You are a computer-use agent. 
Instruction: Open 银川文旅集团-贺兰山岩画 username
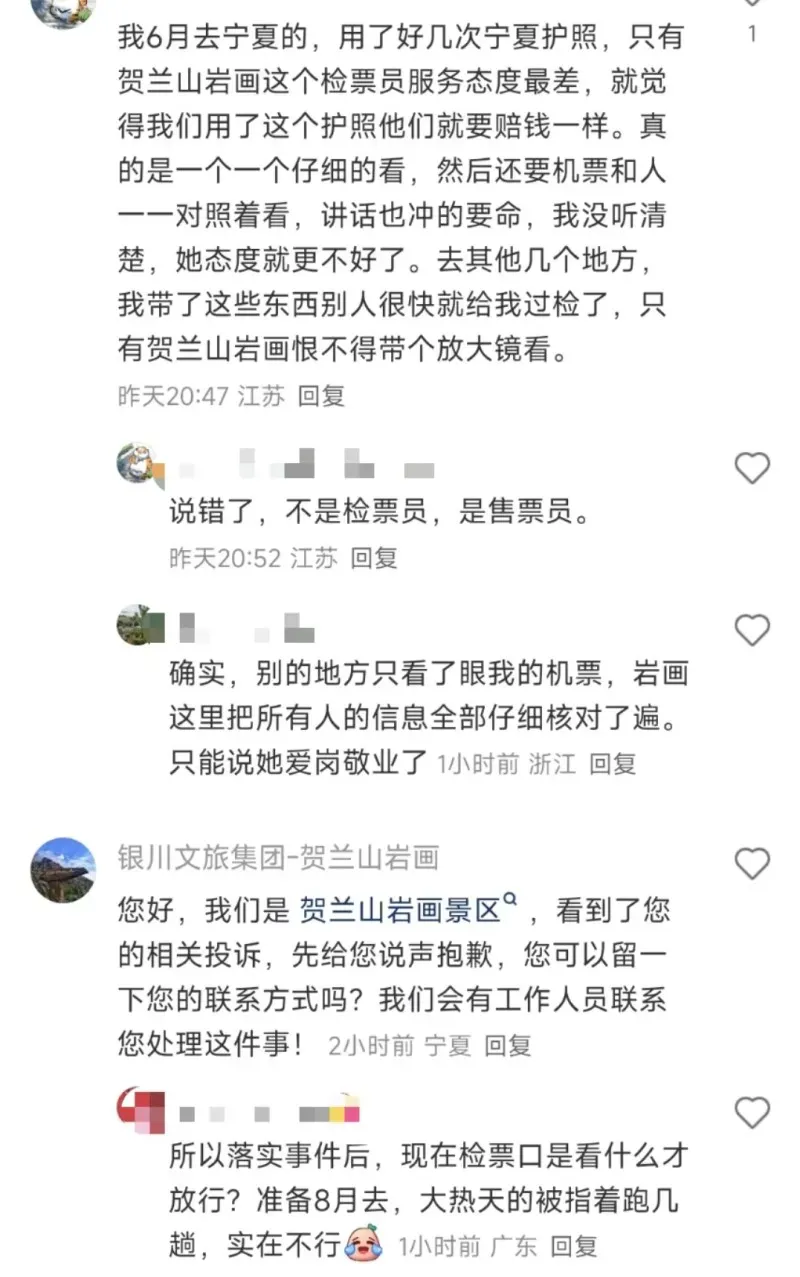pyautogui.click(x=278, y=858)
